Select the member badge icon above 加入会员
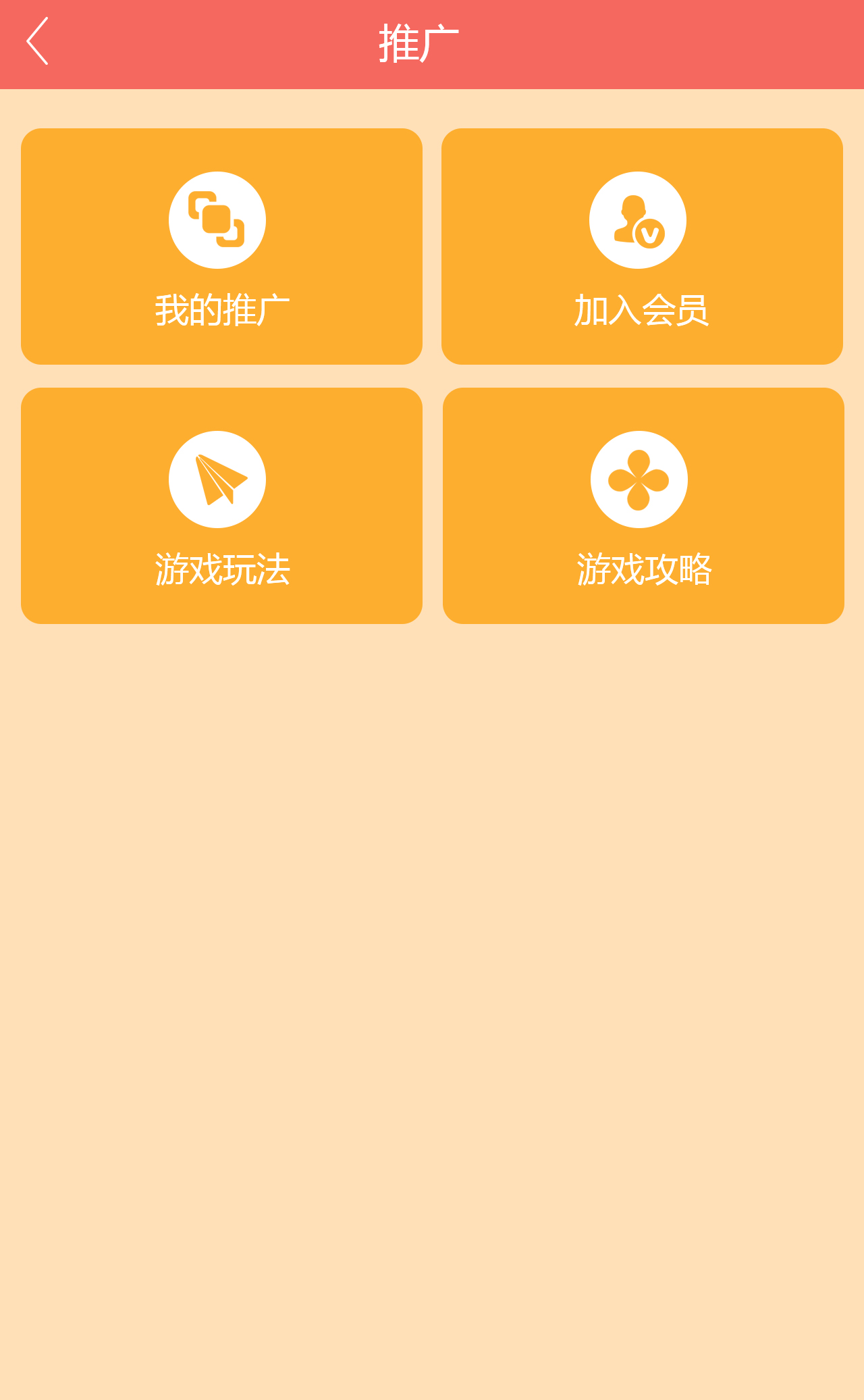Viewport: 864px width, 1400px height. [637, 219]
